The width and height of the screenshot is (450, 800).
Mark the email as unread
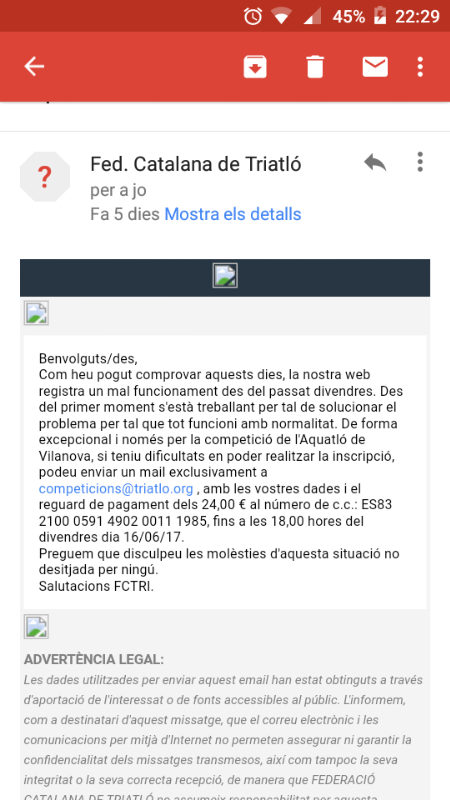coord(375,66)
